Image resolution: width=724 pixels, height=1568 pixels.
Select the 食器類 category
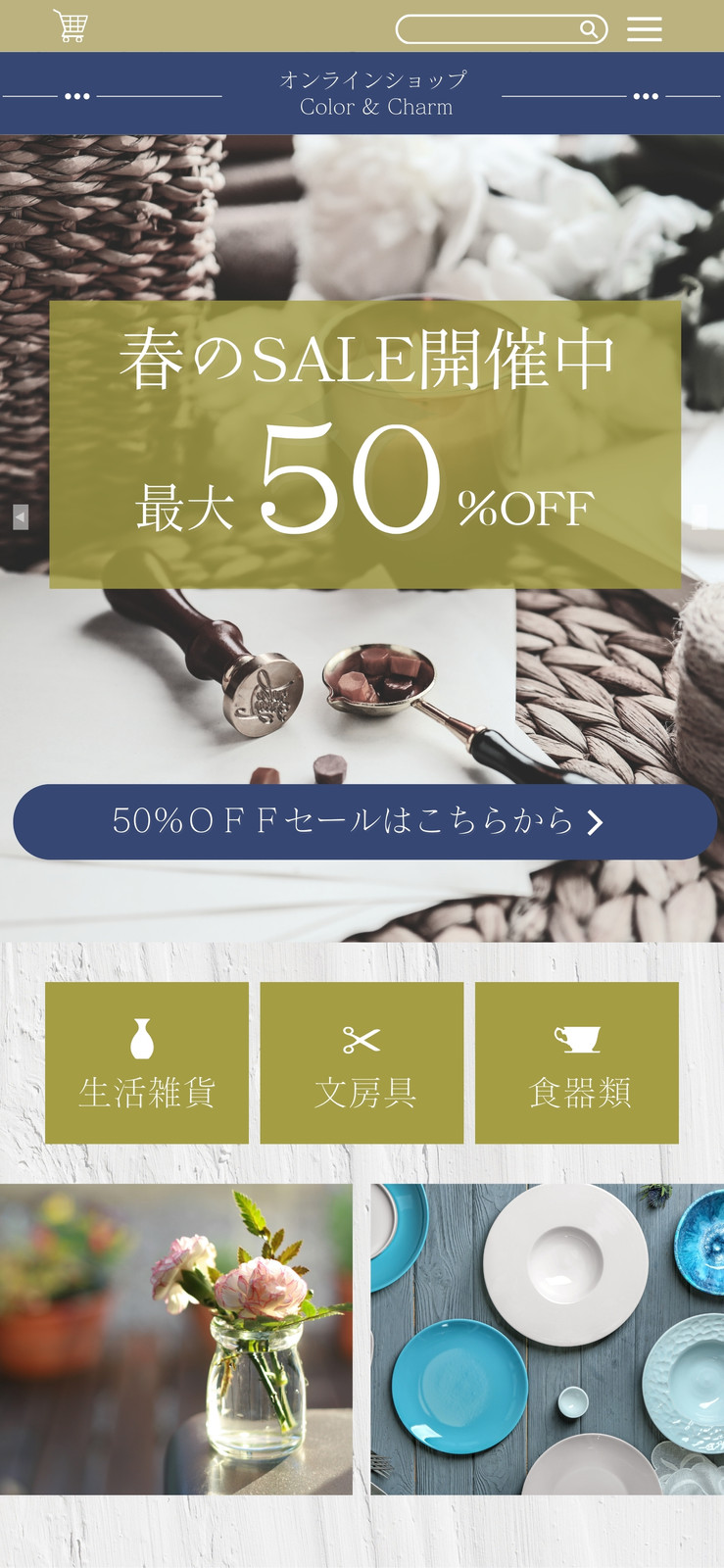click(577, 1062)
